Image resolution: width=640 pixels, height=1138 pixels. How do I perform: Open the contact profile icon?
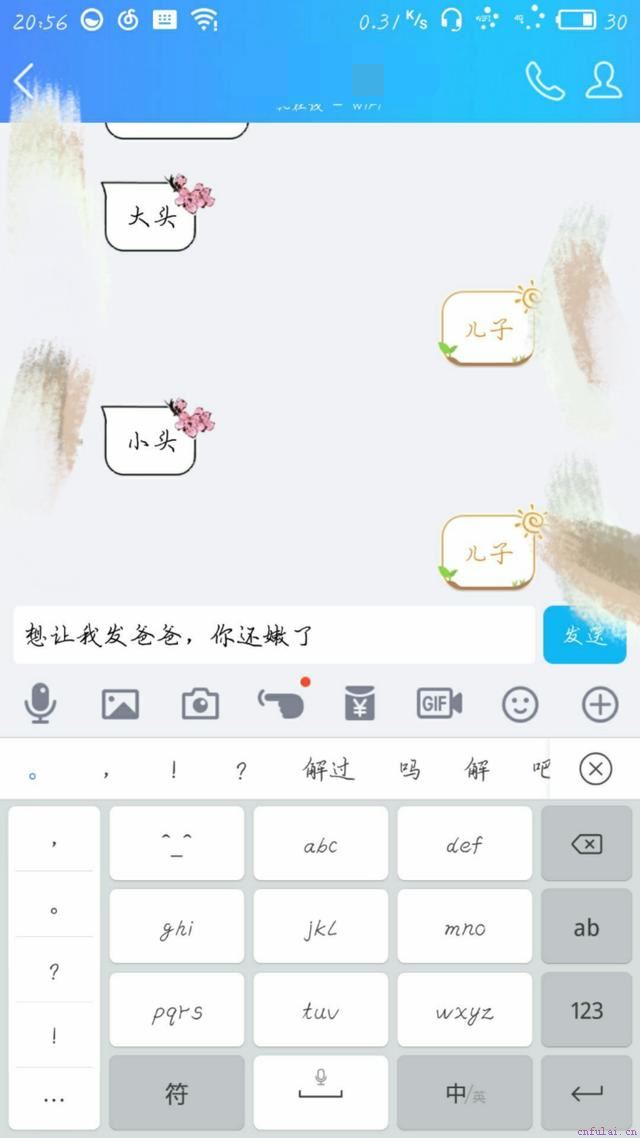point(604,82)
